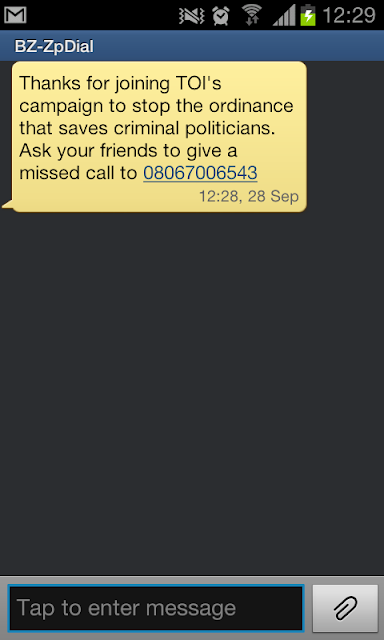Open the attachment paperclip button
This screenshot has width=384, height=640.
(345, 608)
